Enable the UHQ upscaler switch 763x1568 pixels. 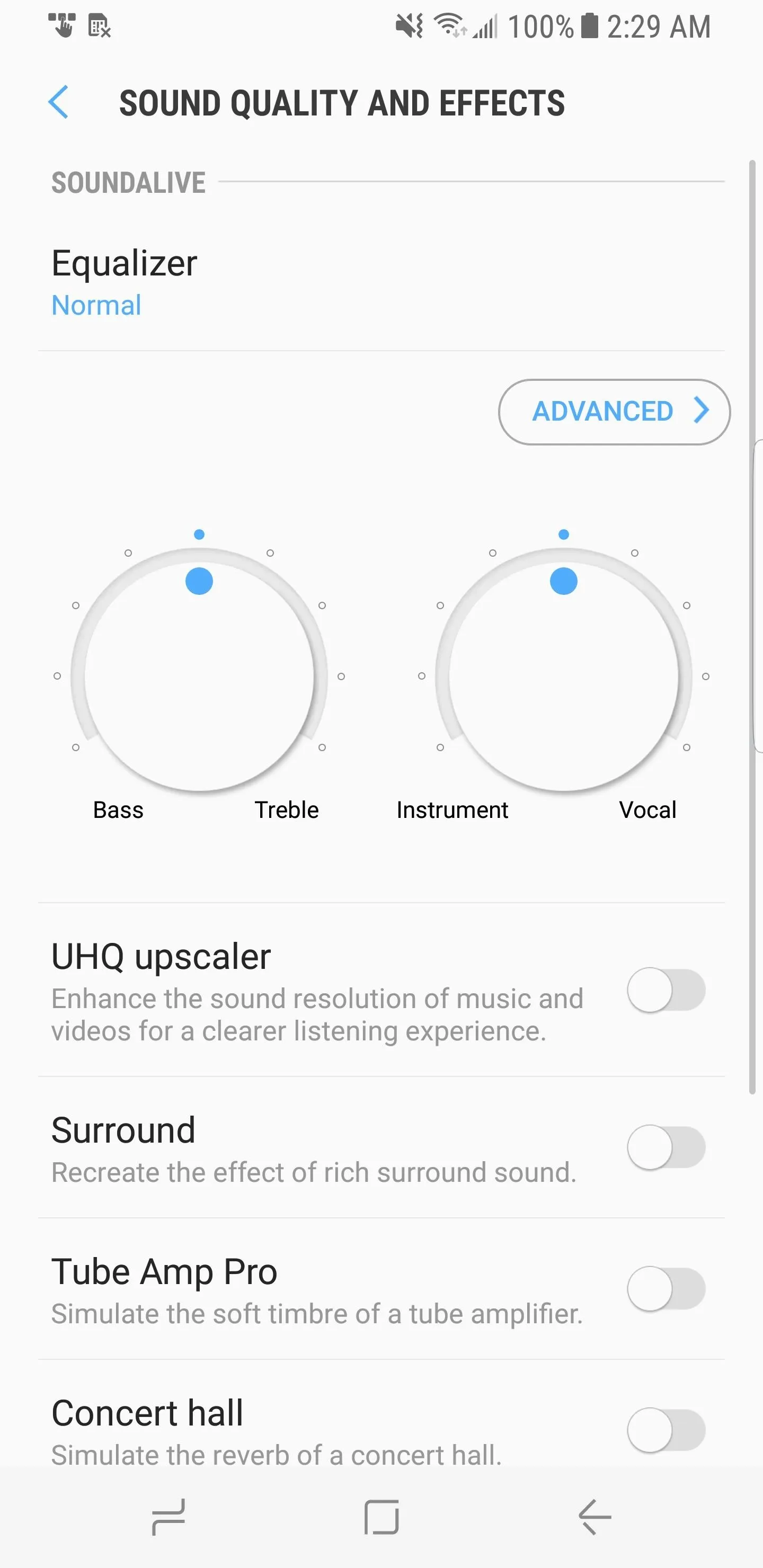click(666, 990)
